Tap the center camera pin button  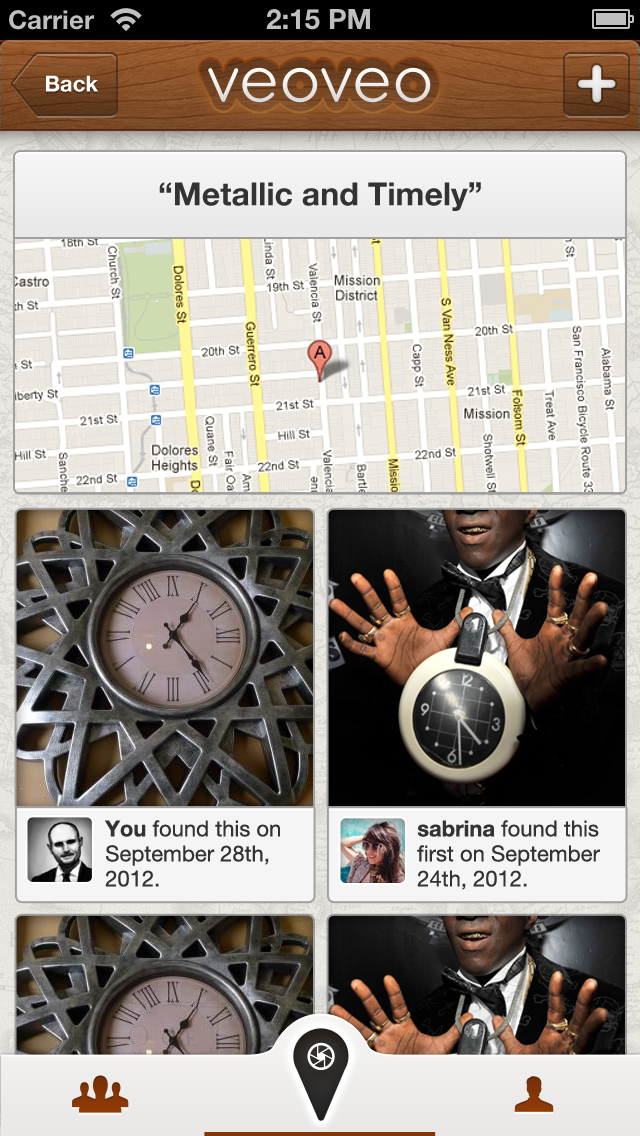coord(320,1072)
